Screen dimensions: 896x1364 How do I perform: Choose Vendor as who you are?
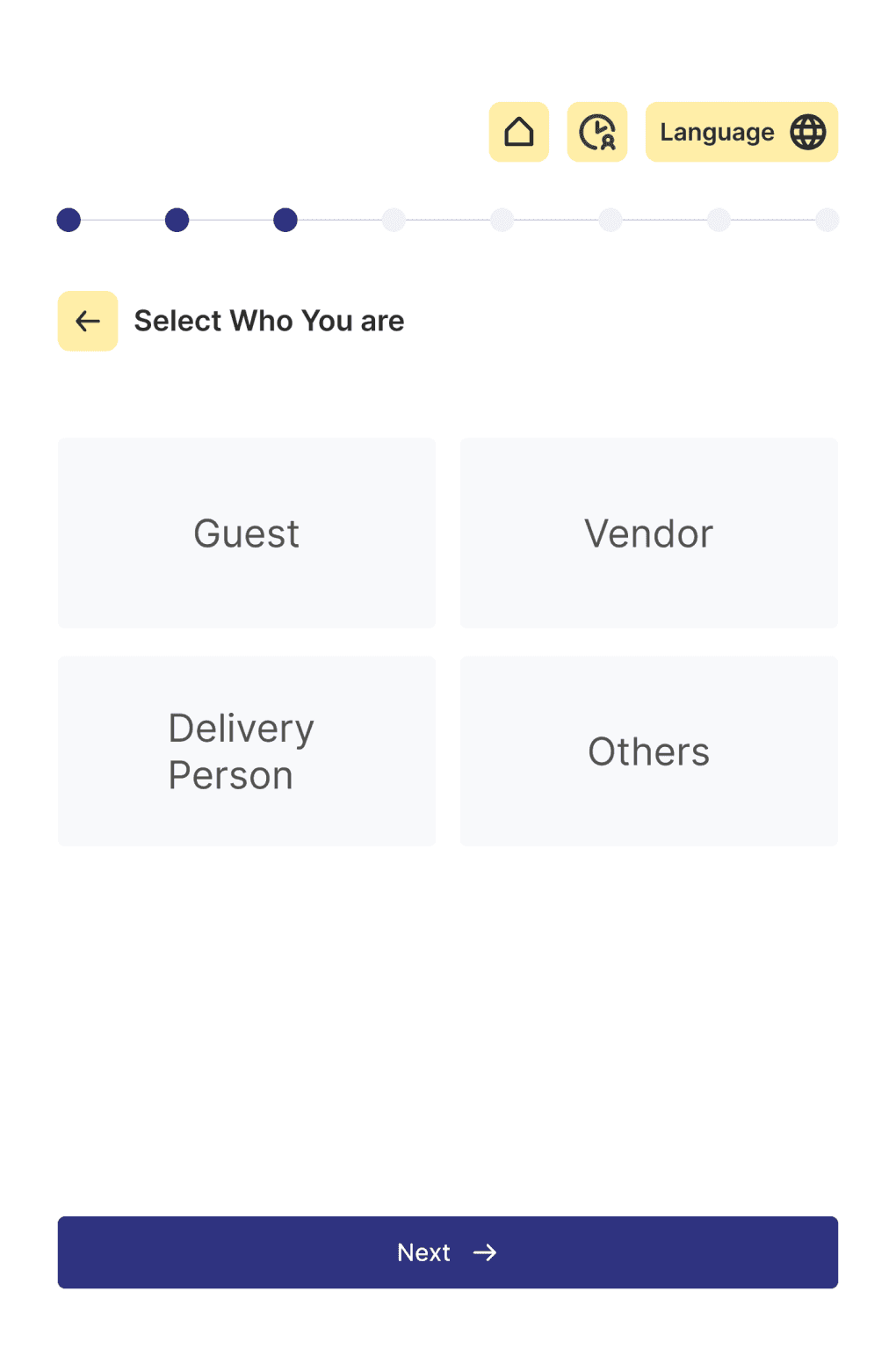(648, 533)
